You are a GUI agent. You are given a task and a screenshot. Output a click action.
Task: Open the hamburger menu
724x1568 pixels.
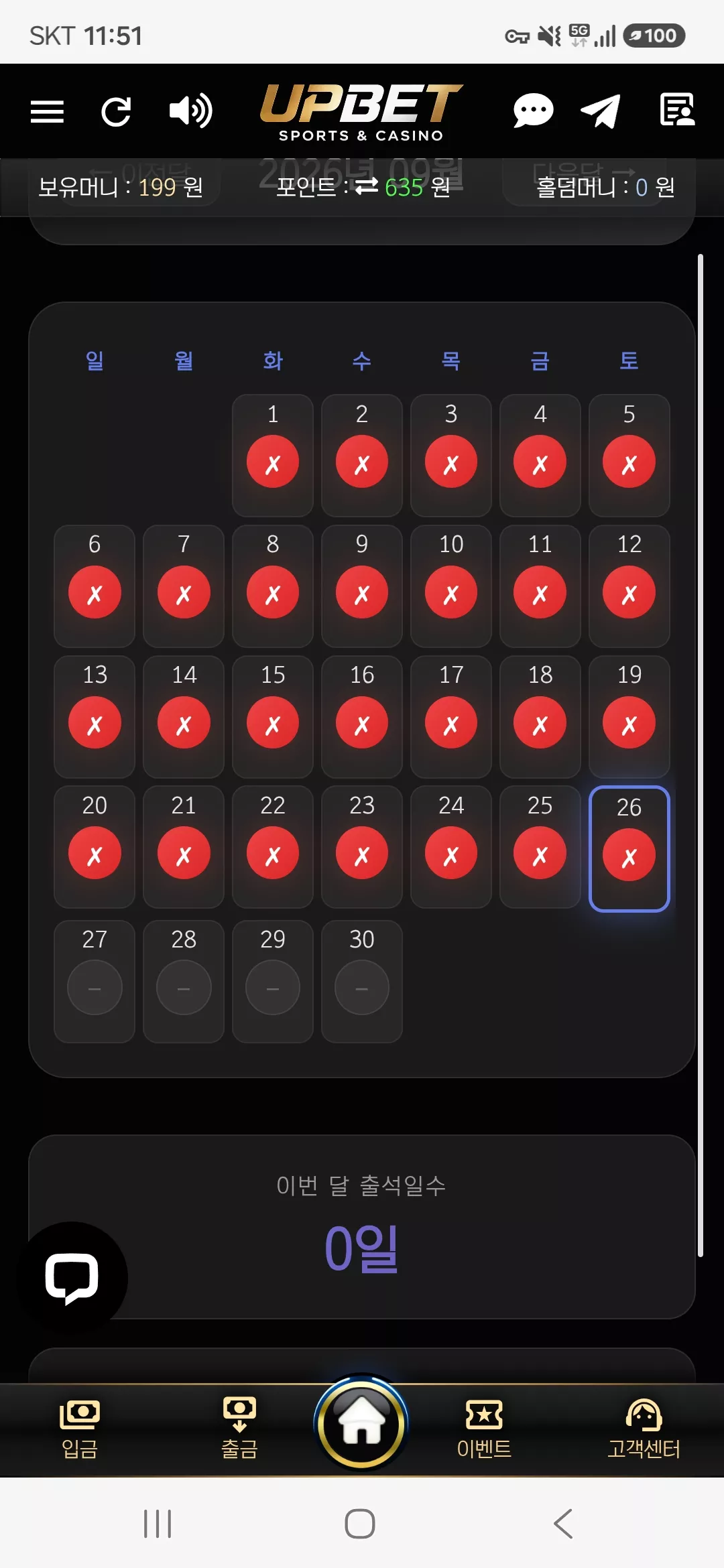pos(48,111)
